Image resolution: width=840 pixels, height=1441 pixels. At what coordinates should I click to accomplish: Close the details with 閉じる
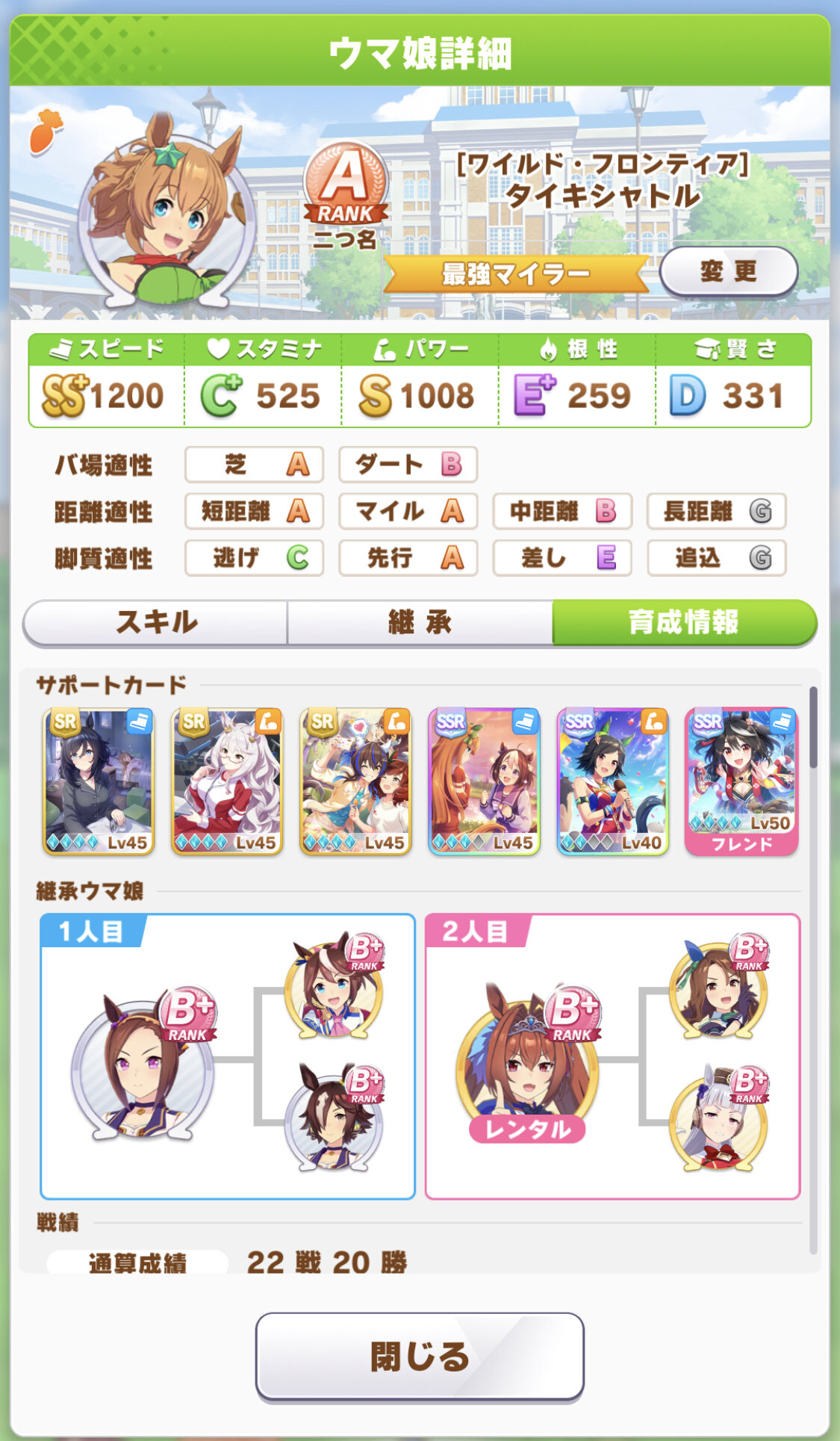click(x=420, y=1356)
